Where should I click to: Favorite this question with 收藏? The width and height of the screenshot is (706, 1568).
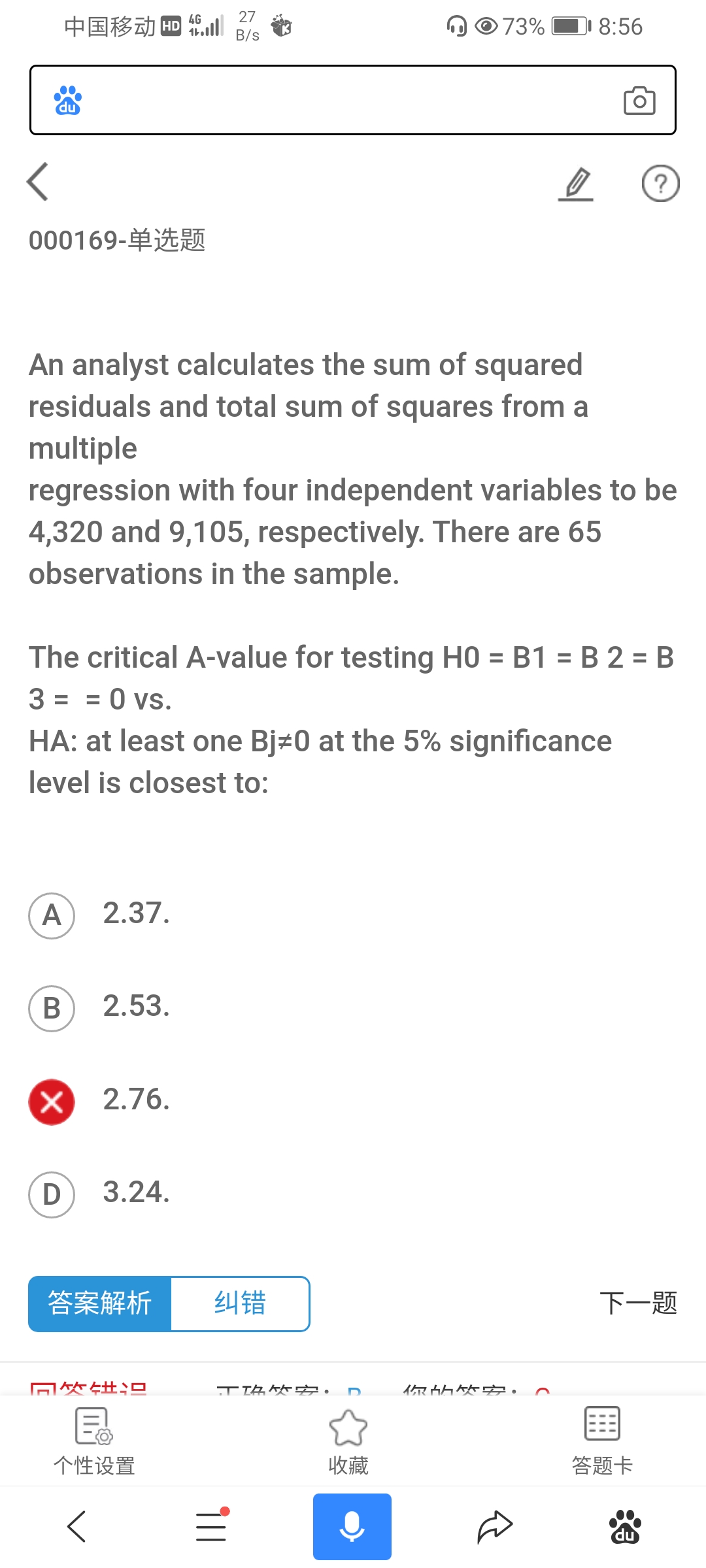(348, 1440)
